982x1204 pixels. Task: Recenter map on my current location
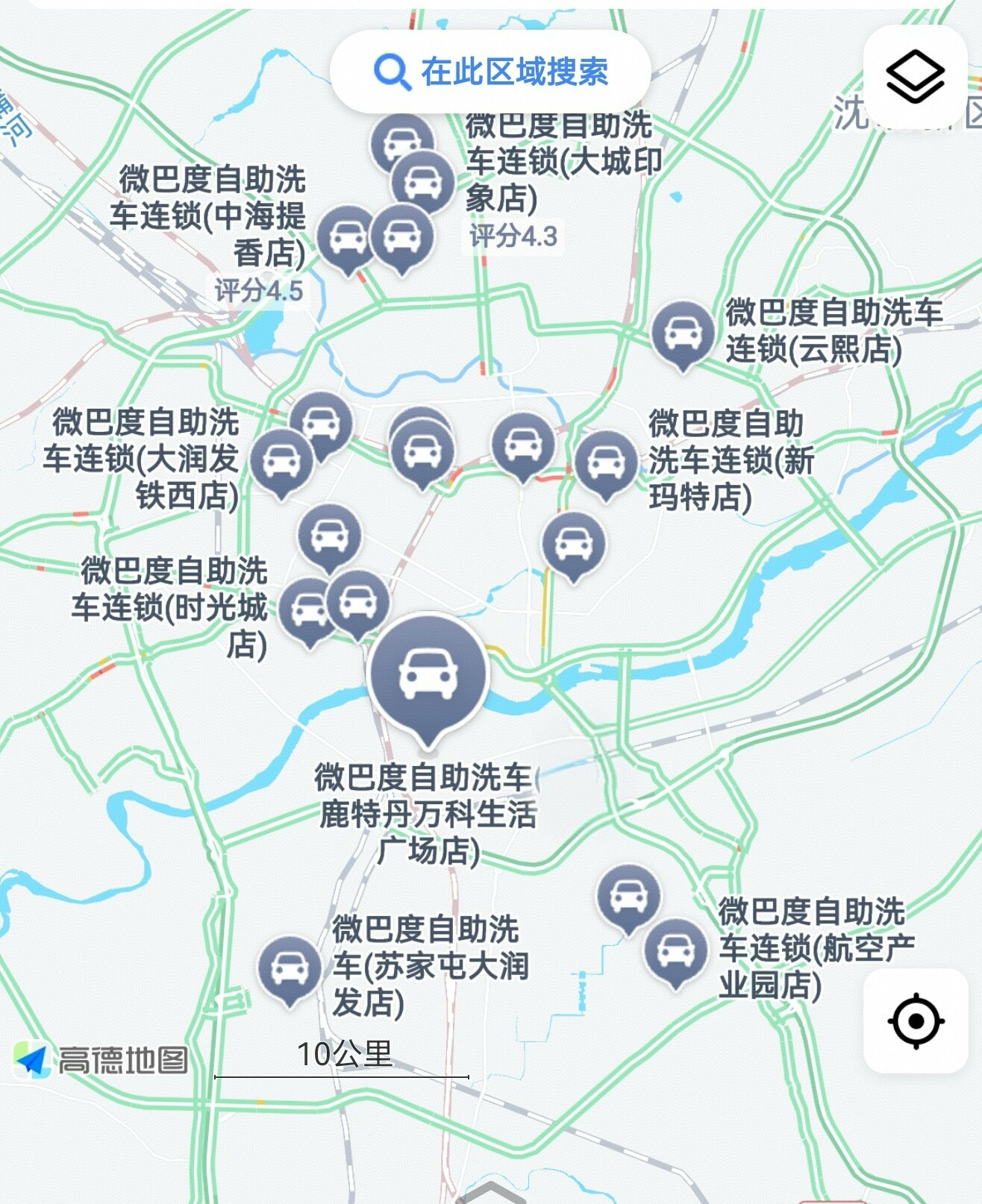click(x=915, y=1020)
